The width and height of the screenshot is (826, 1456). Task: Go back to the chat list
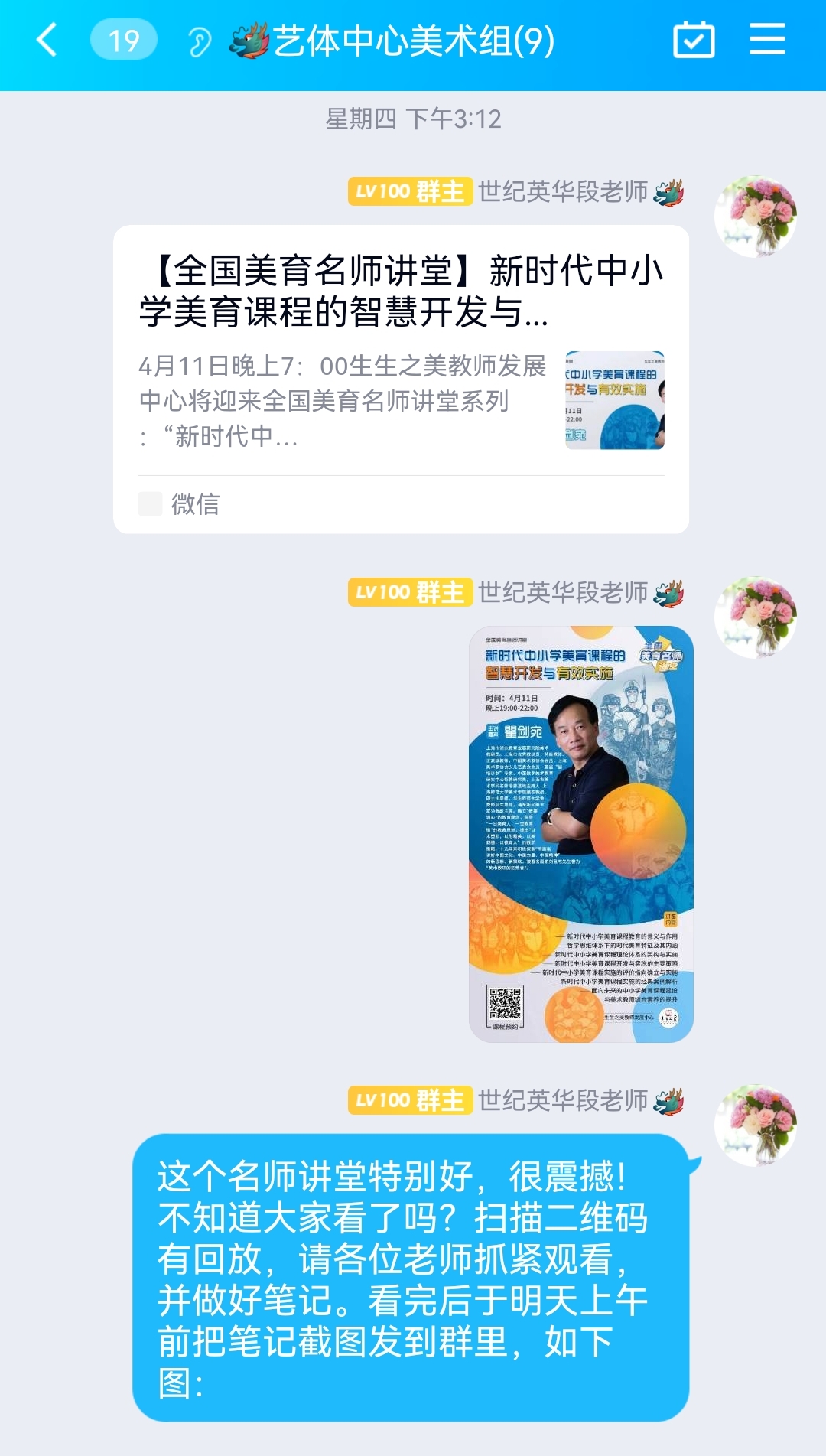47,41
